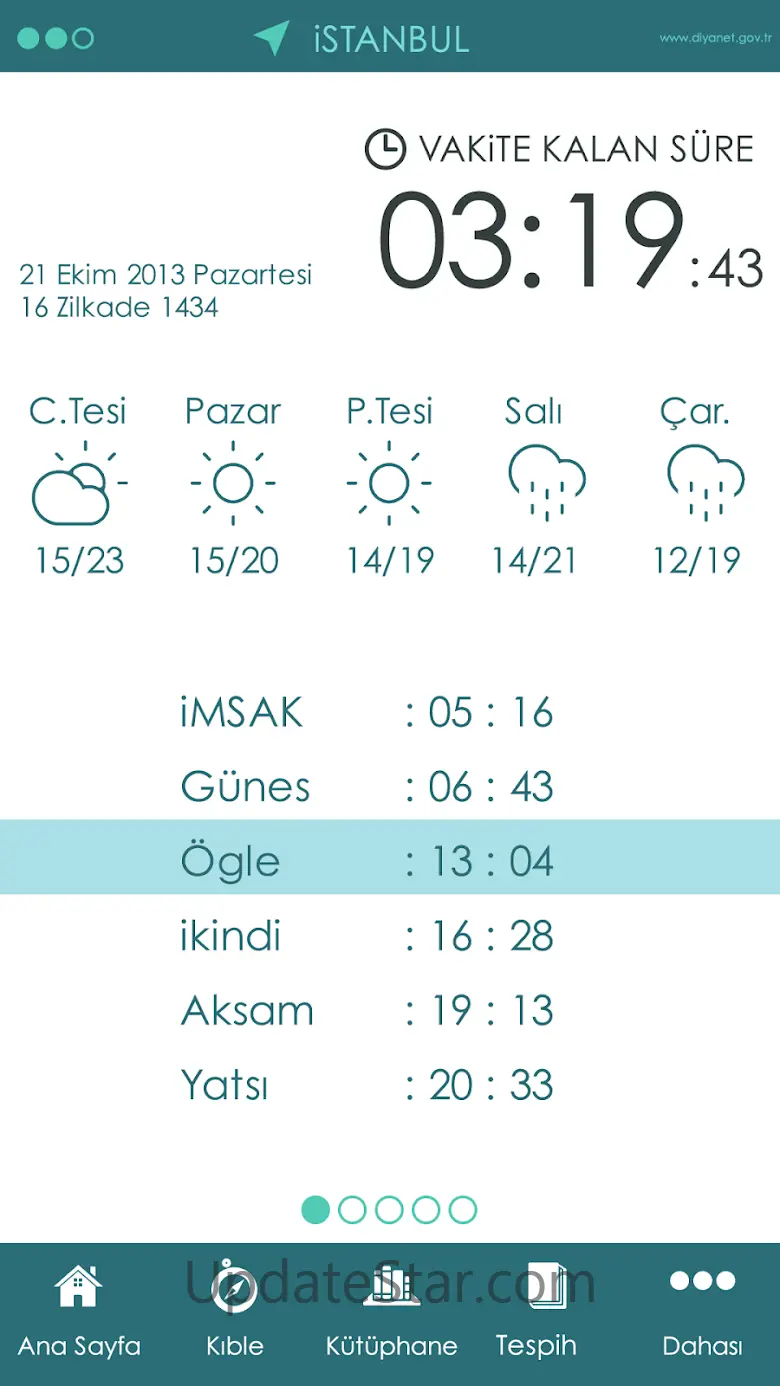
Task: Switch to the Kıble compass tab
Action: pyautogui.click(x=235, y=1310)
